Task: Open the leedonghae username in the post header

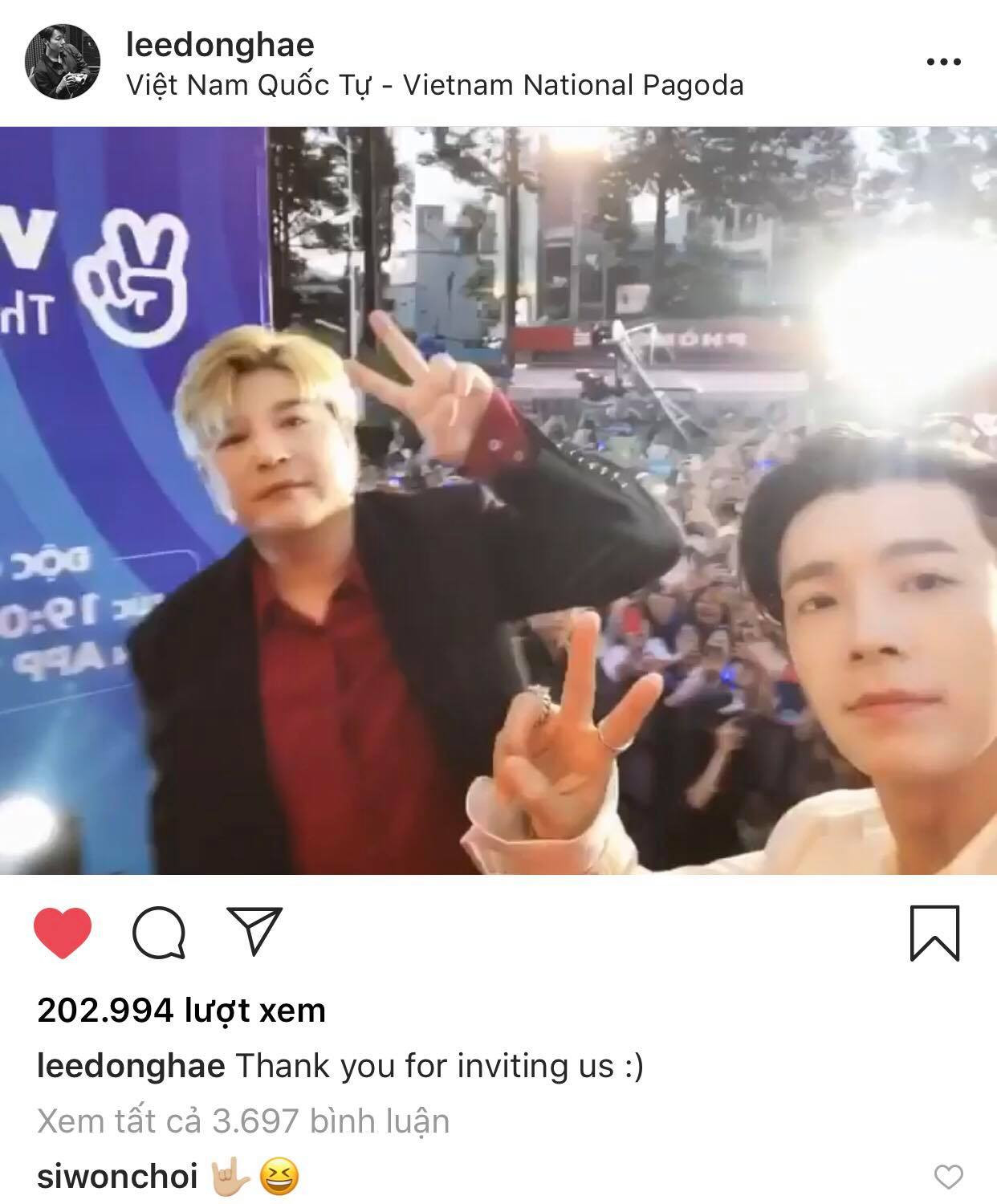Action: pyautogui.click(x=220, y=45)
